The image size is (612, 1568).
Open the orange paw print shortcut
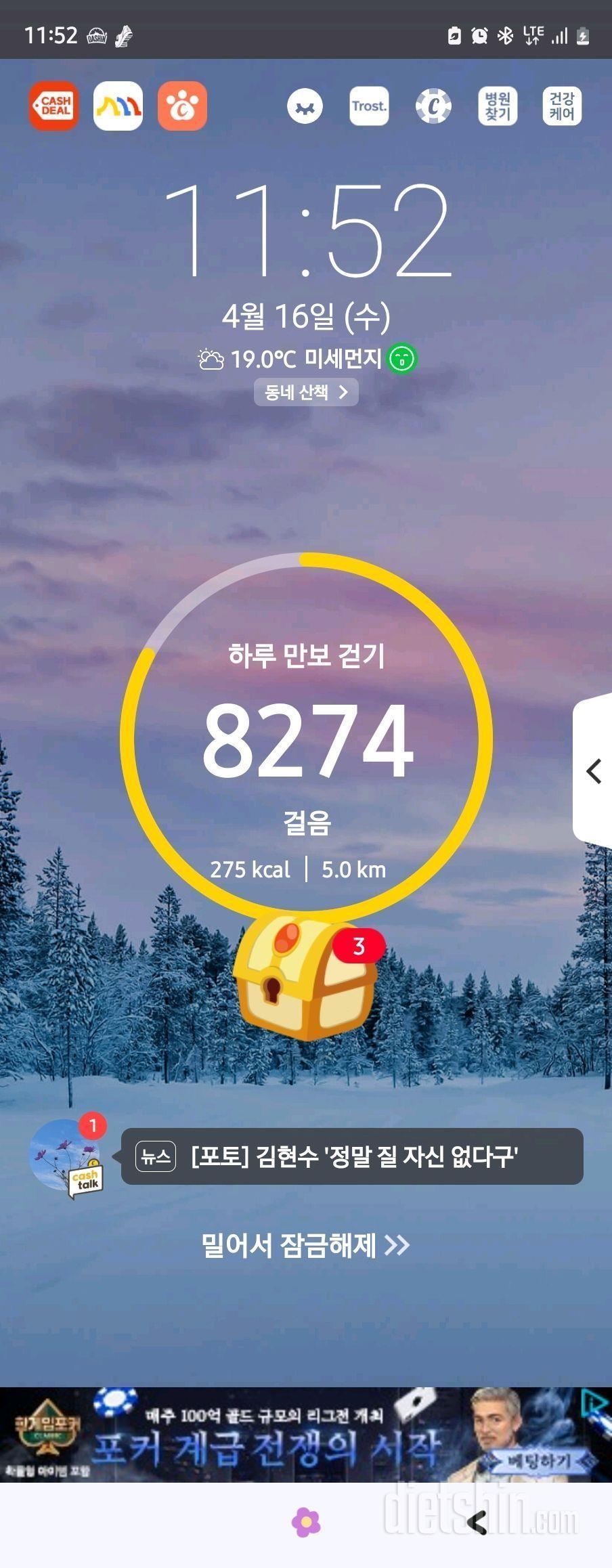[x=182, y=106]
